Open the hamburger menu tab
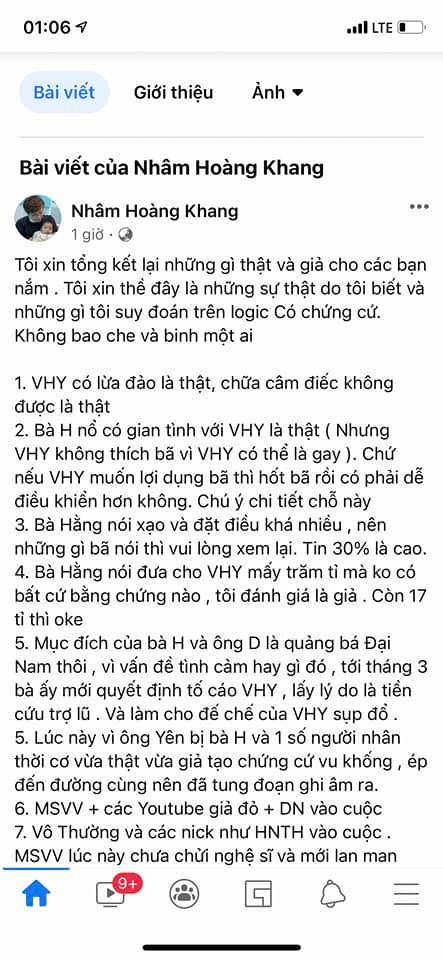443x960 pixels. 406,895
